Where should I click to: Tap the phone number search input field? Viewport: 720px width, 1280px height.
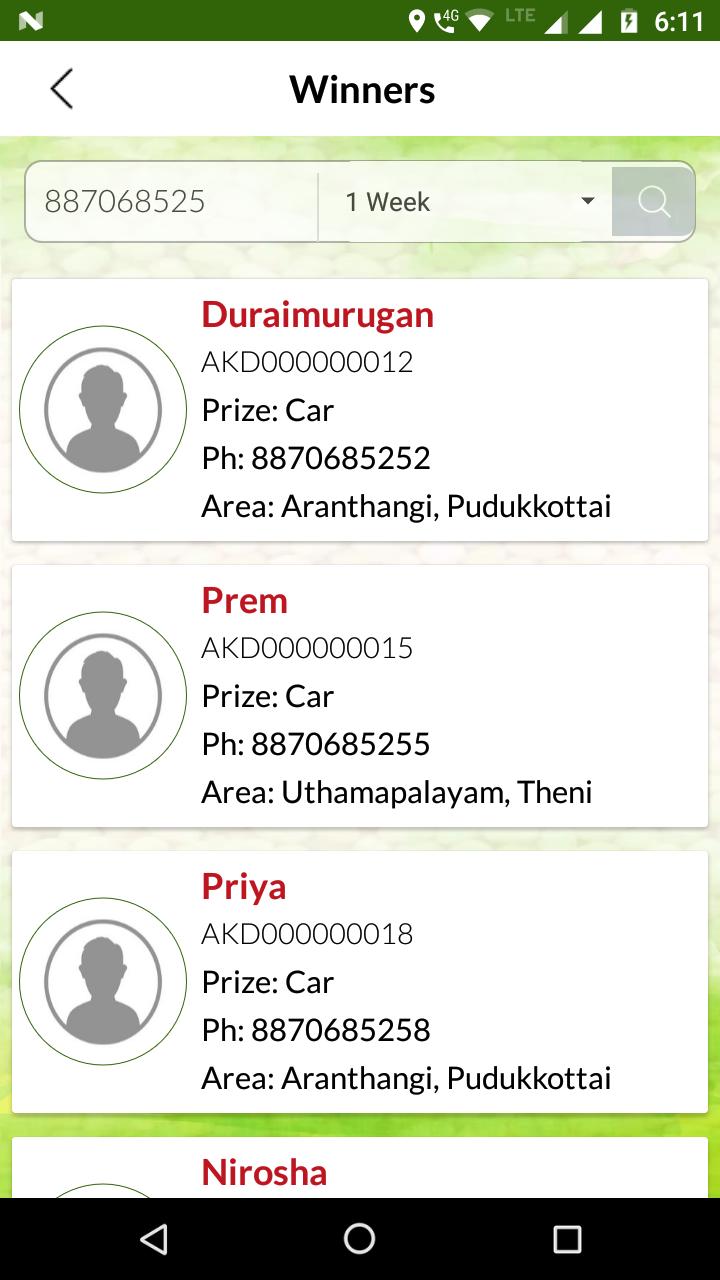[170, 201]
